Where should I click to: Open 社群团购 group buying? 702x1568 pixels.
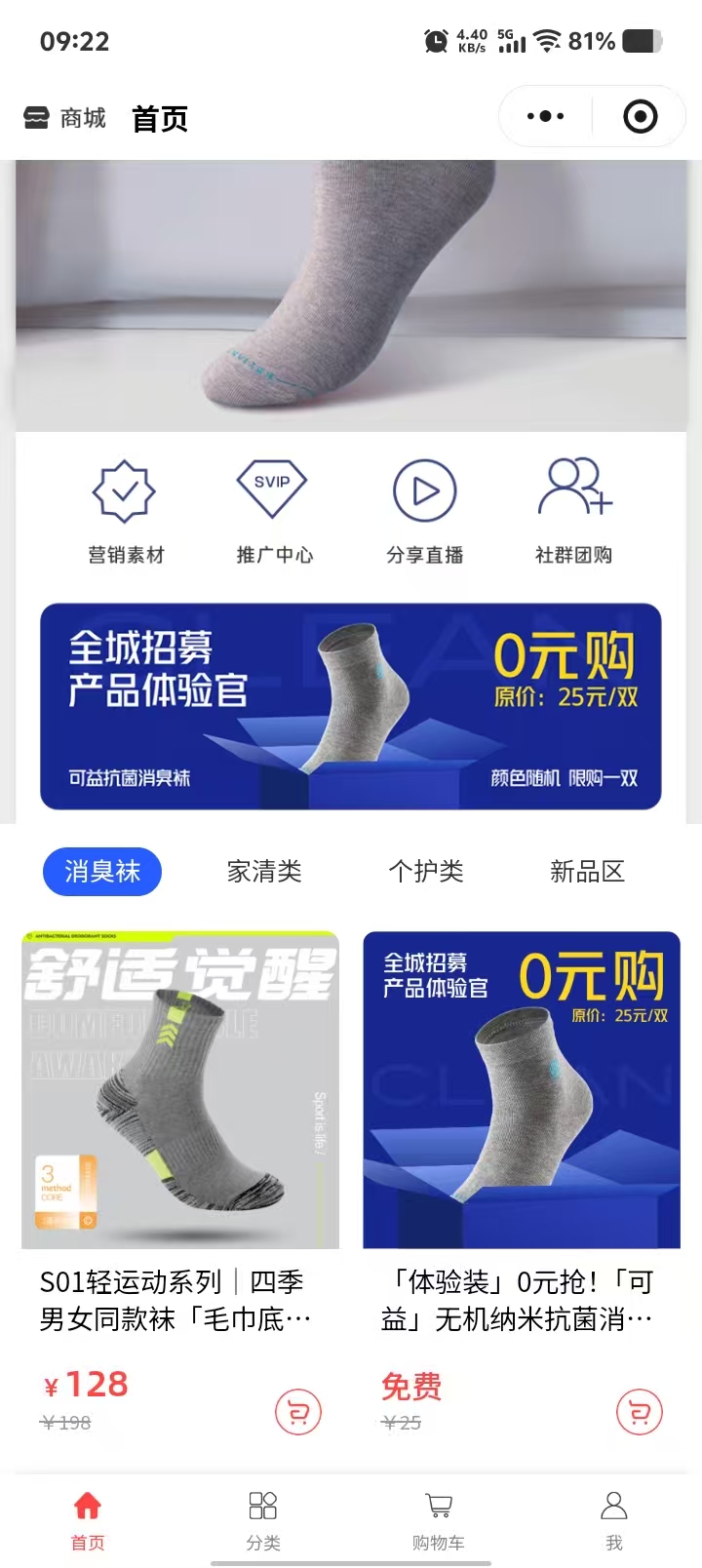tap(574, 511)
